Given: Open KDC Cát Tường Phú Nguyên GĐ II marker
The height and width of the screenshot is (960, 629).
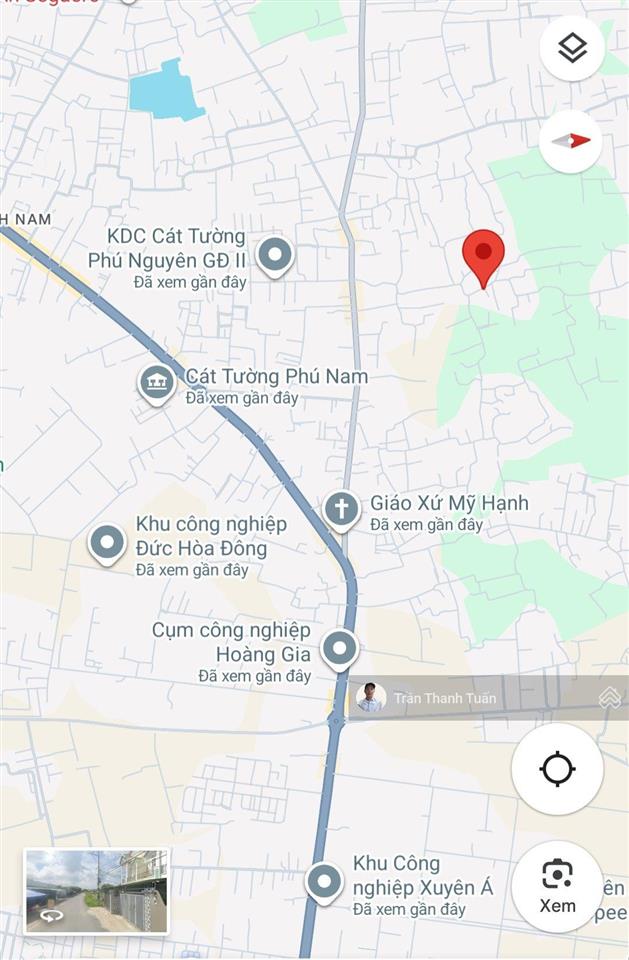Looking at the screenshot, I should click(x=274, y=256).
